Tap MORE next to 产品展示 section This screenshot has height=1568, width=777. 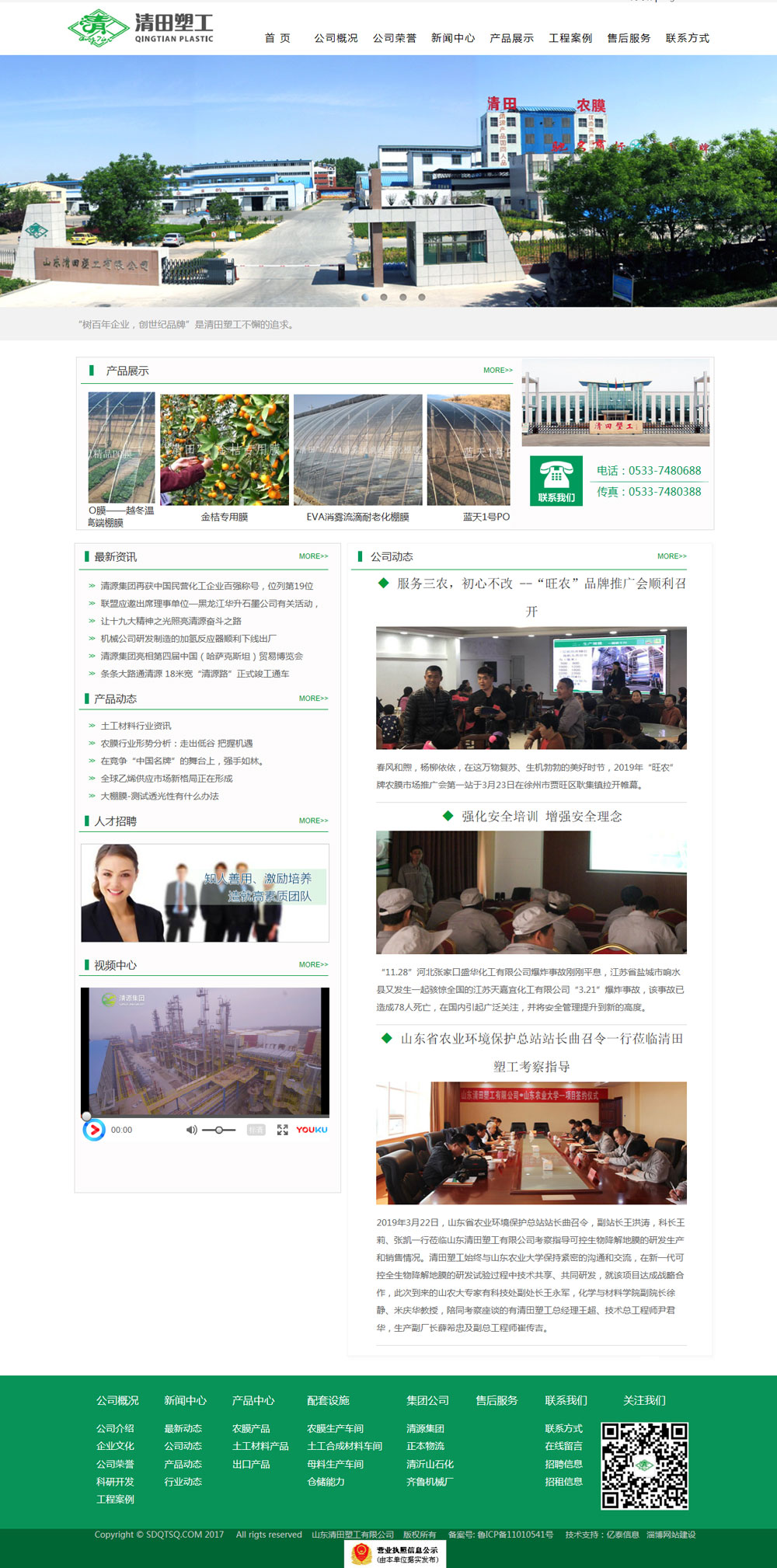497,371
